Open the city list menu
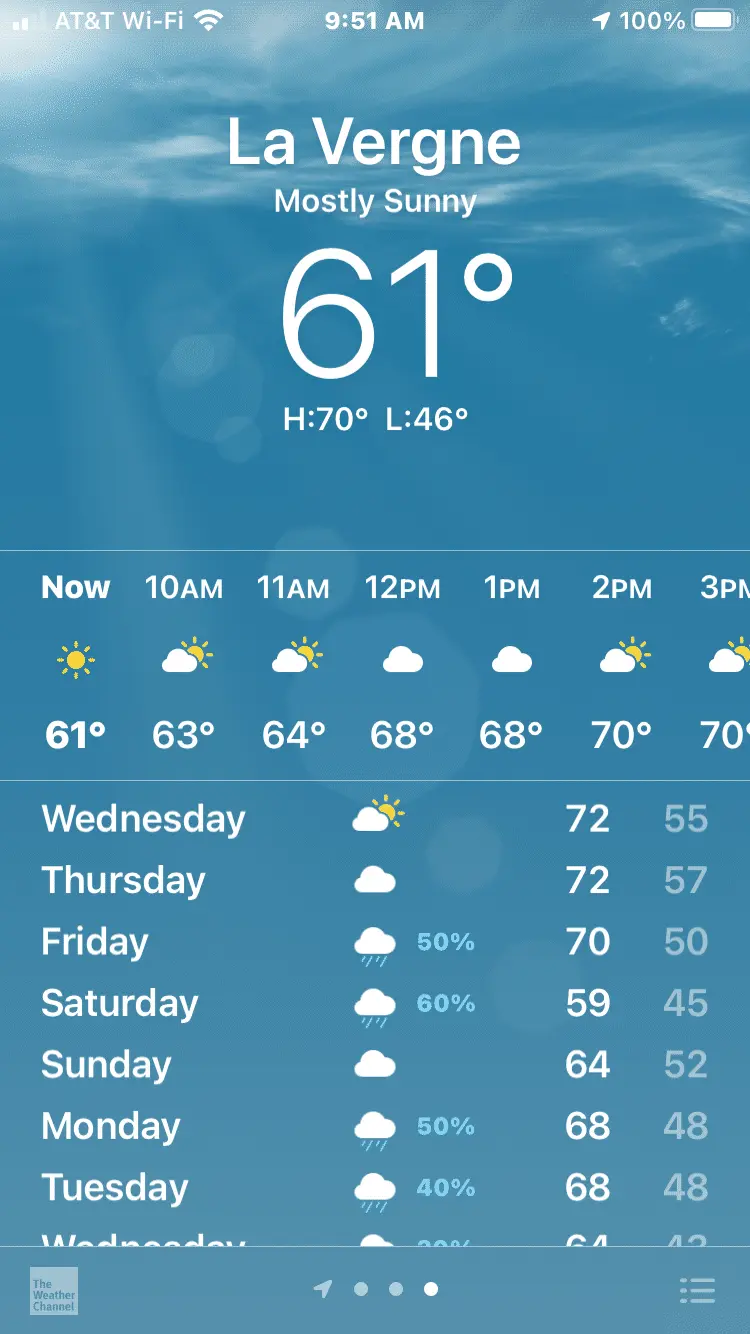The height and width of the screenshot is (1334, 750). [x=697, y=1290]
